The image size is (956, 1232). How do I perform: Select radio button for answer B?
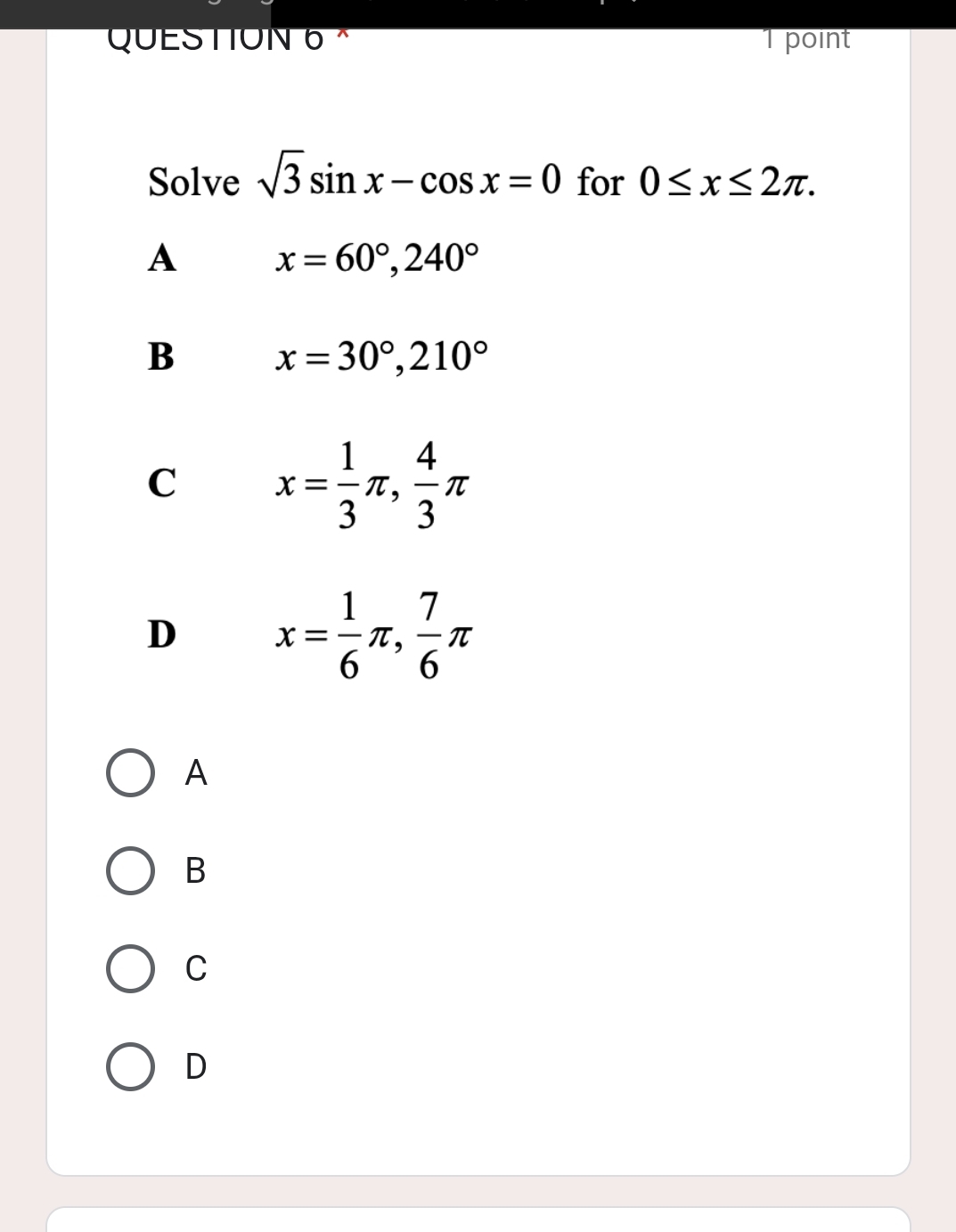coord(130,871)
